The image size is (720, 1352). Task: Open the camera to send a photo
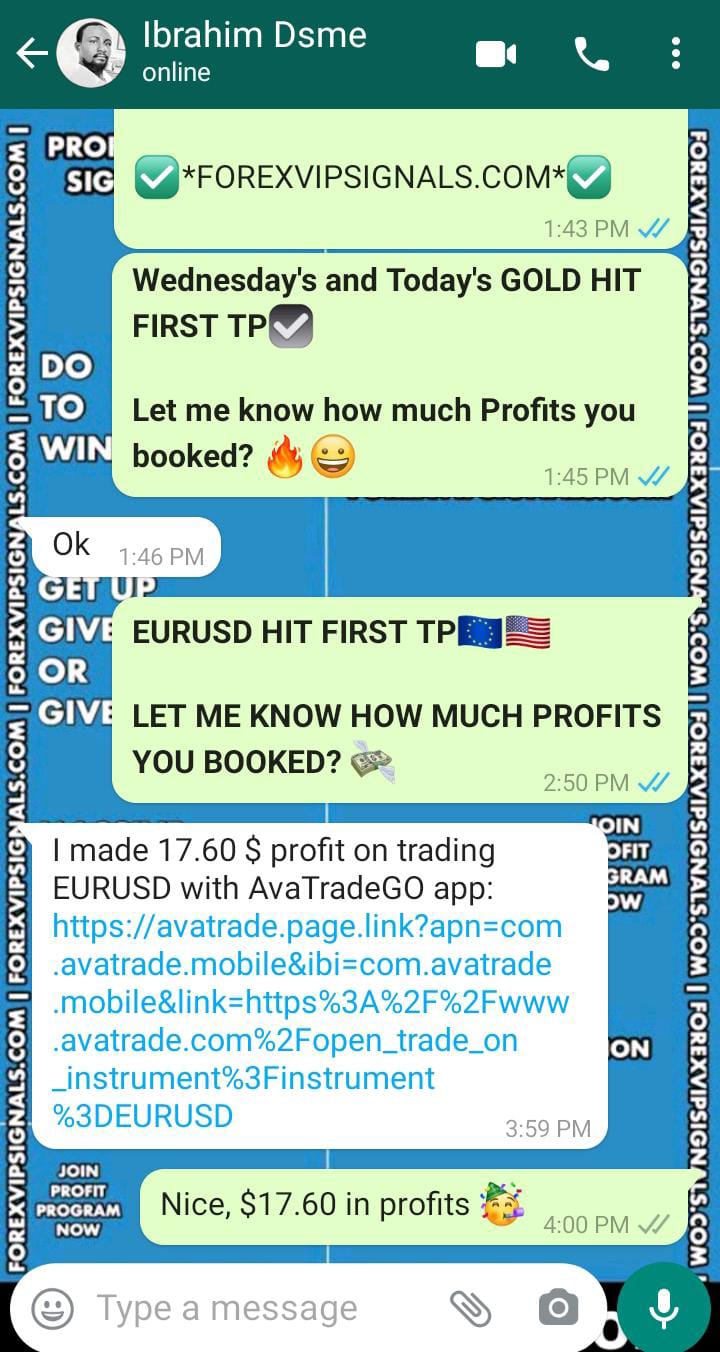point(558,1308)
